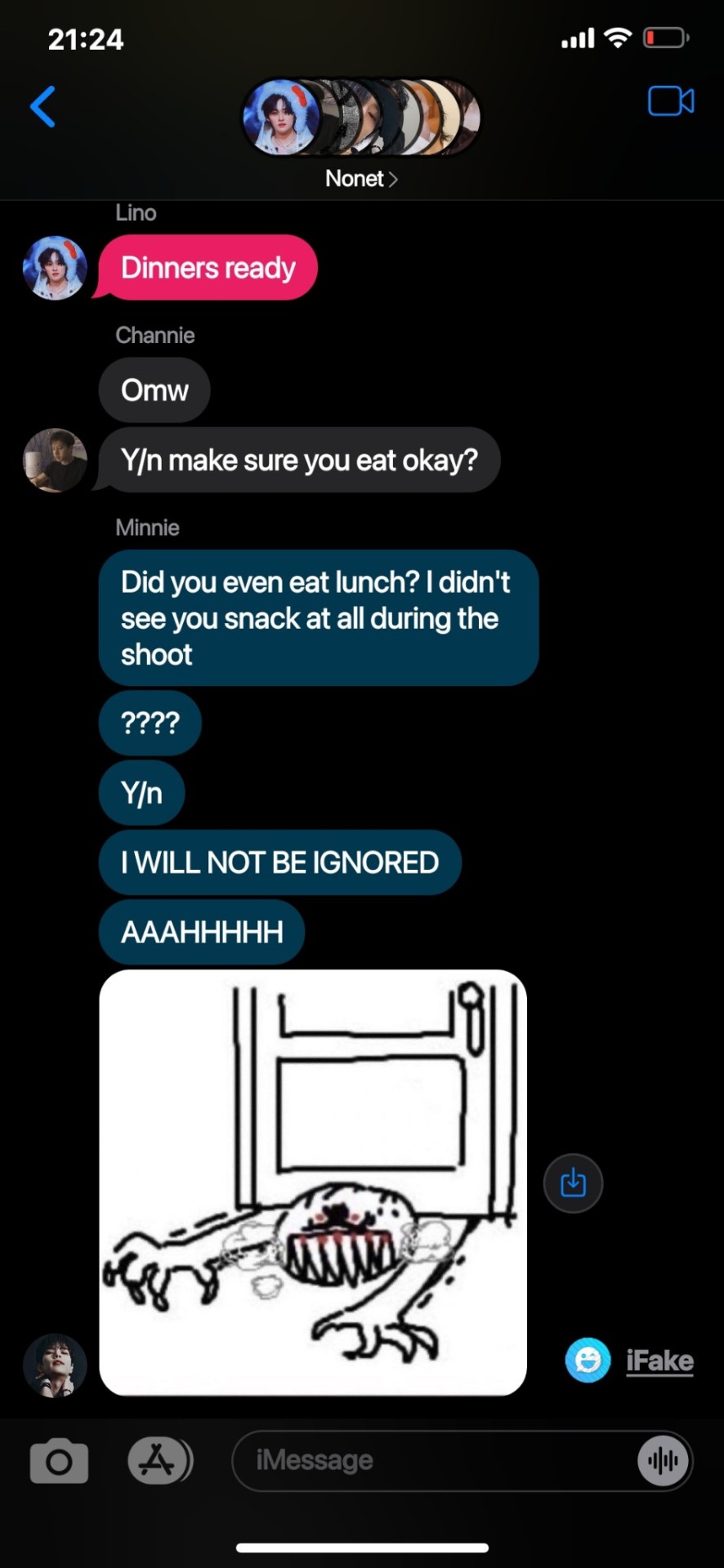
Task: Open the Nonet group details
Action: coord(361,179)
